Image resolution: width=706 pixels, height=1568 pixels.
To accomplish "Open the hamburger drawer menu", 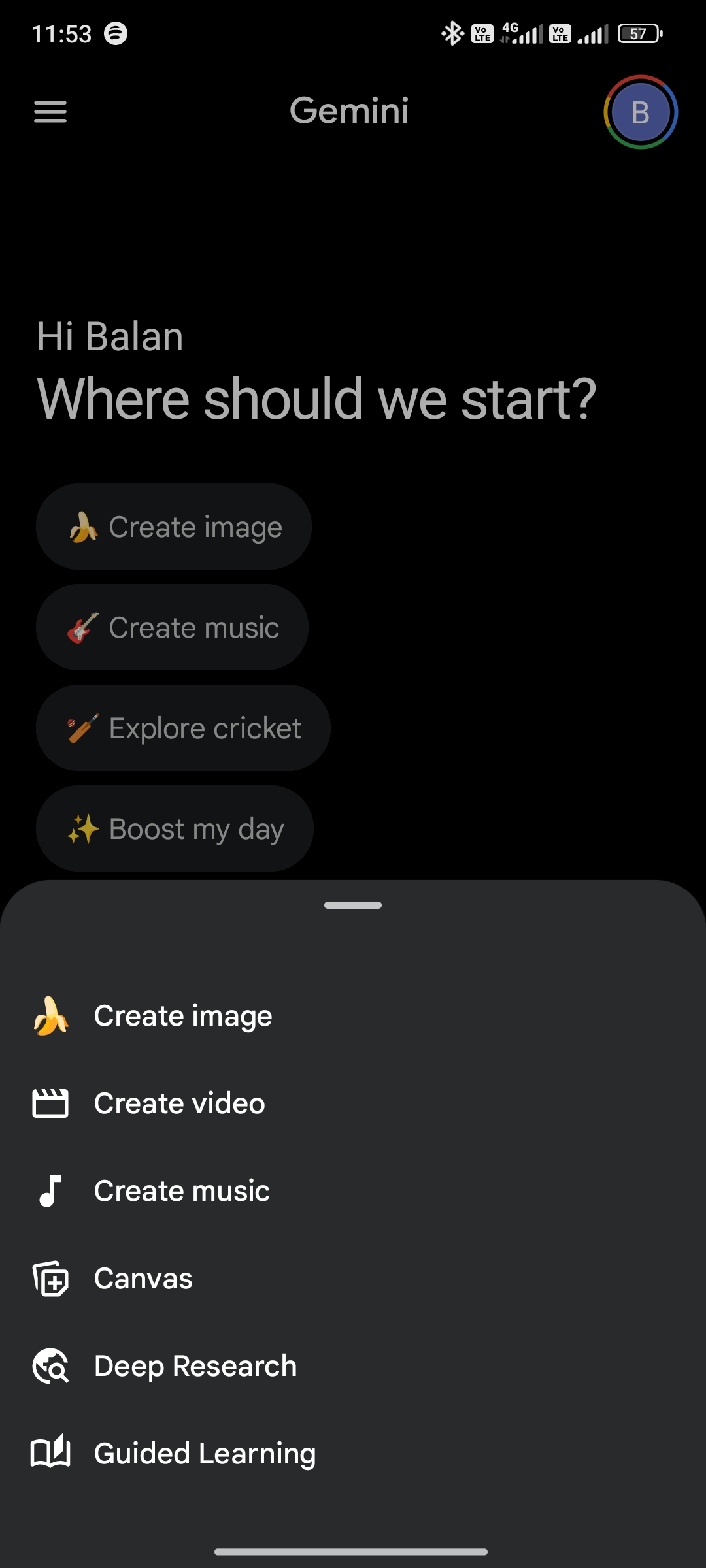I will [x=50, y=112].
